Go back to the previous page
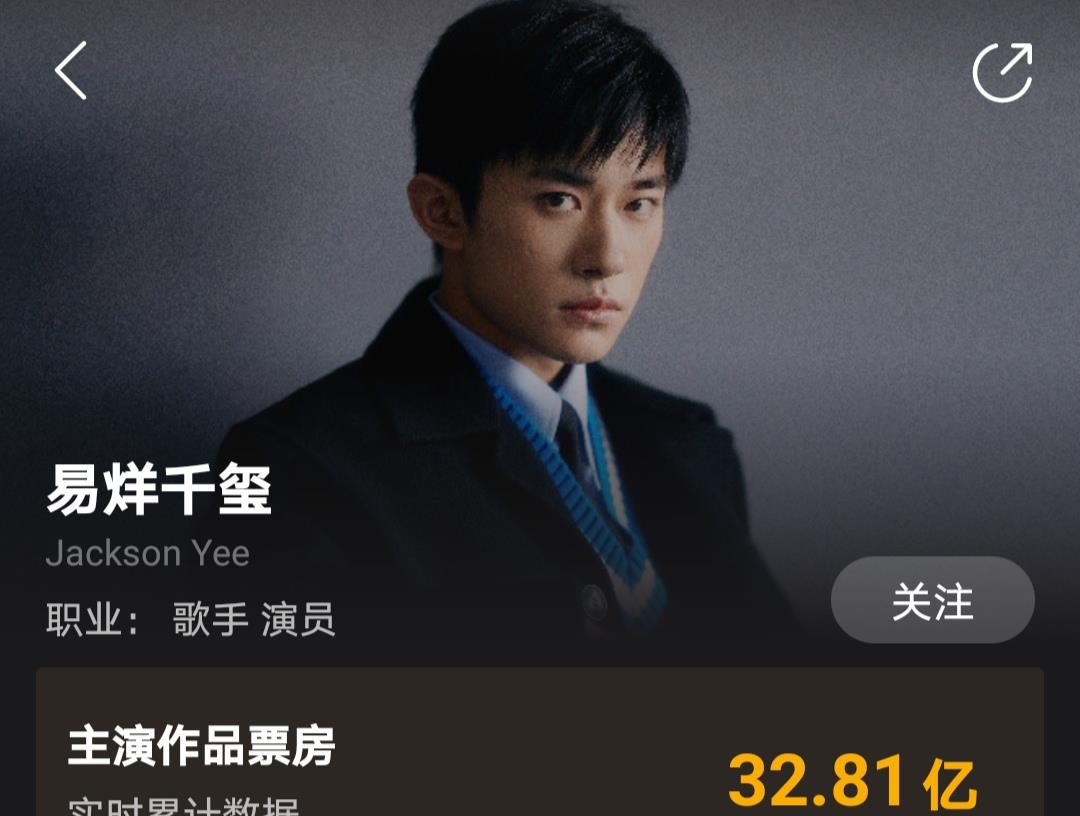The width and height of the screenshot is (1080, 816). 71,71
